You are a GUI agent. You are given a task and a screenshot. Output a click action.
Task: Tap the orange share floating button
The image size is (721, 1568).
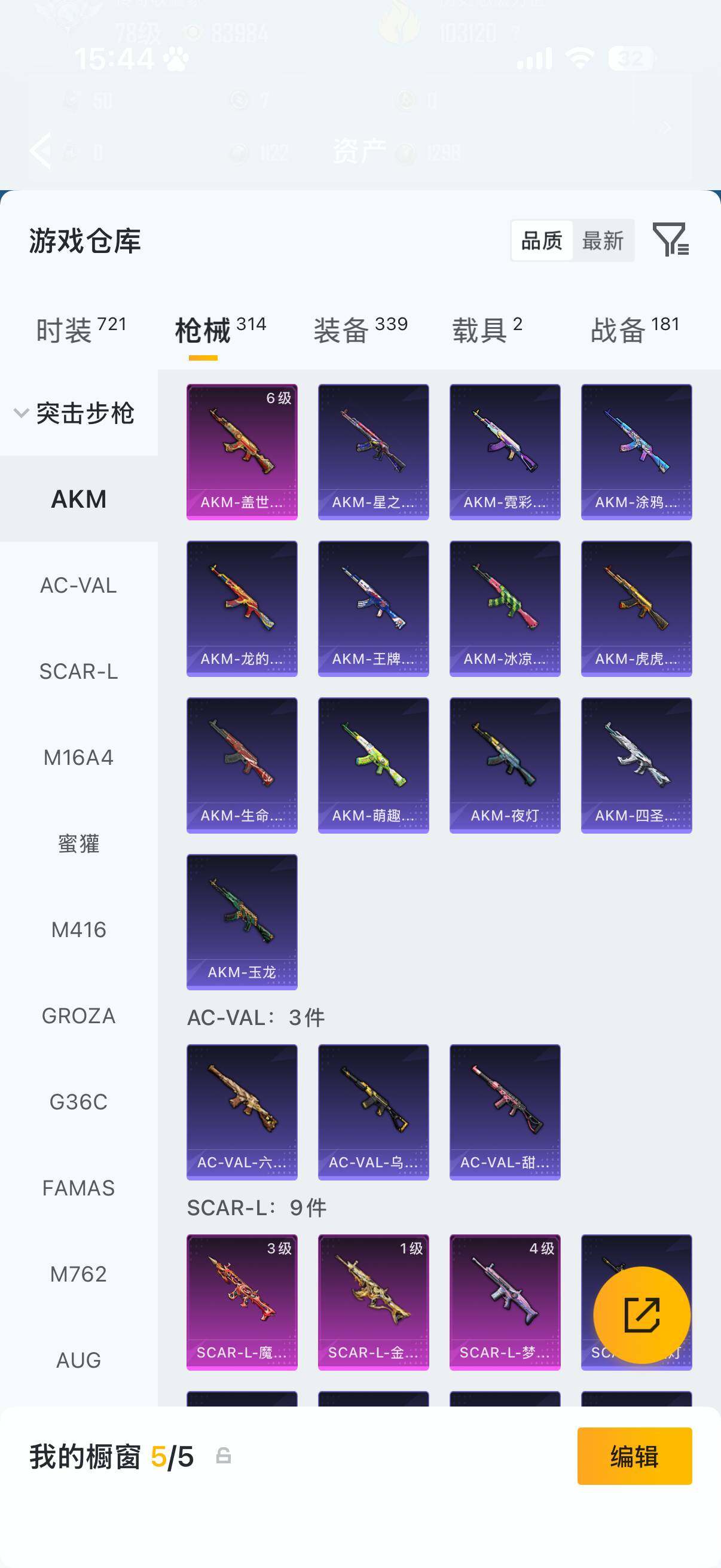[x=641, y=1315]
